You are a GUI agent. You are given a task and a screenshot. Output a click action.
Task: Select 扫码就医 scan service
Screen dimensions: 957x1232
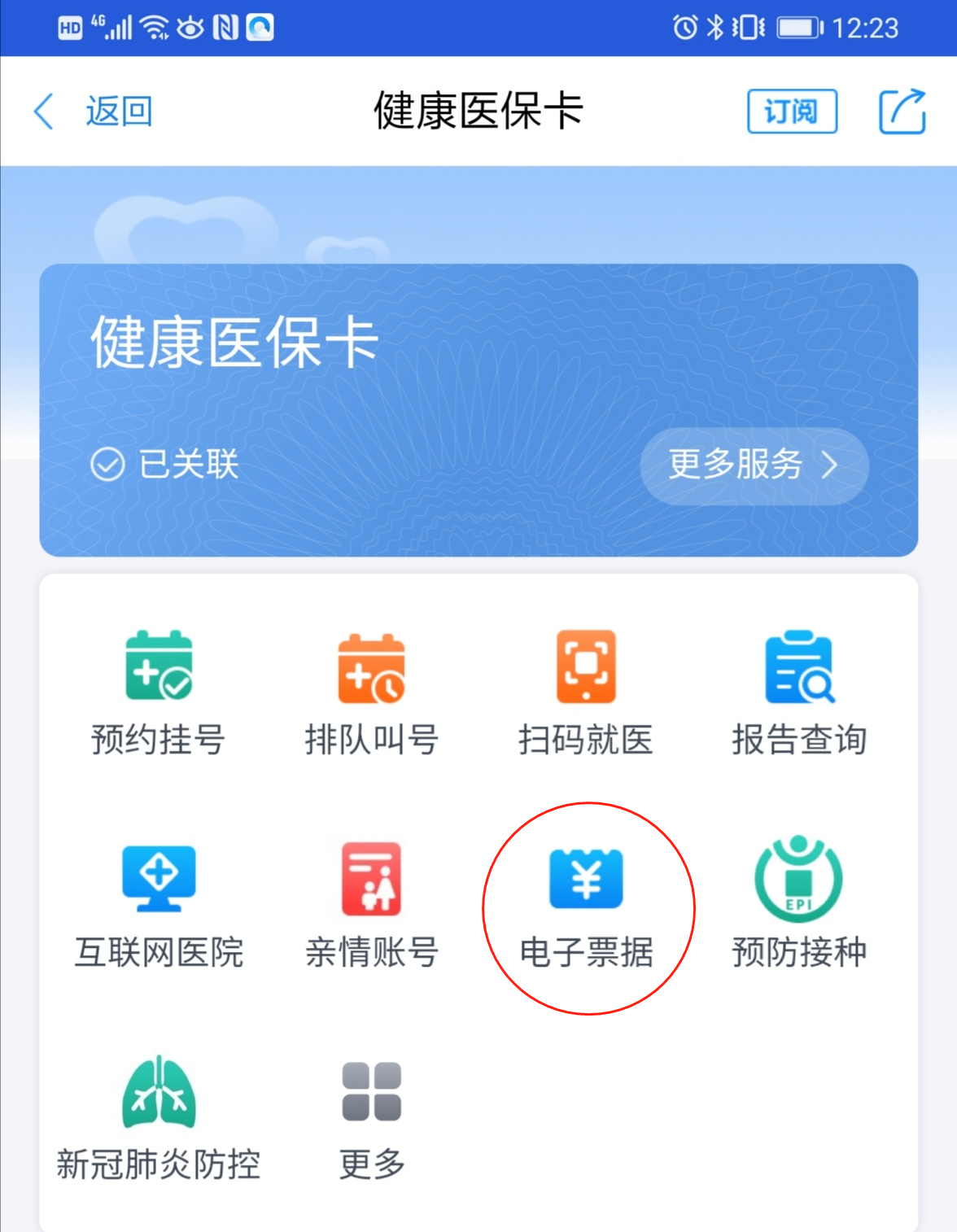click(x=586, y=692)
